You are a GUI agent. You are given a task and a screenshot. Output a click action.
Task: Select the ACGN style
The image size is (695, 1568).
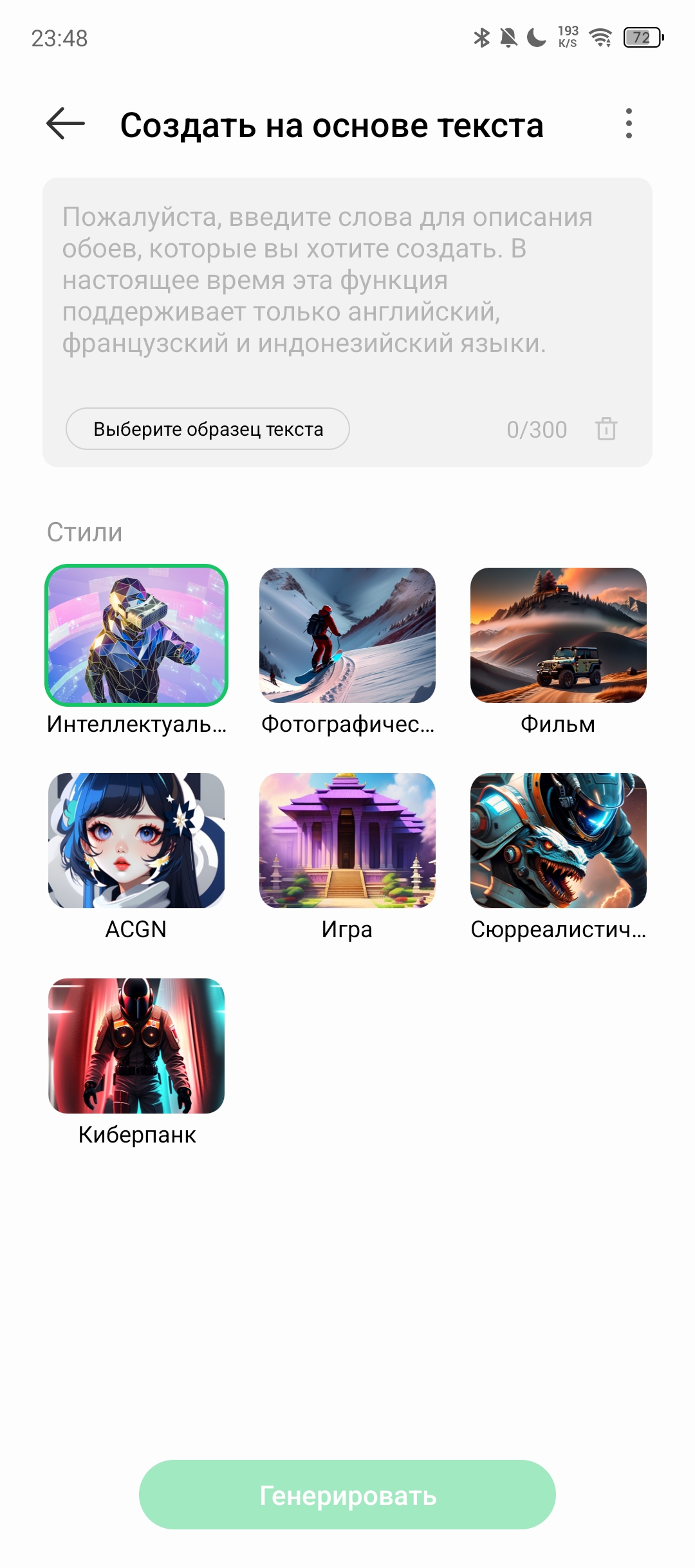point(136,841)
